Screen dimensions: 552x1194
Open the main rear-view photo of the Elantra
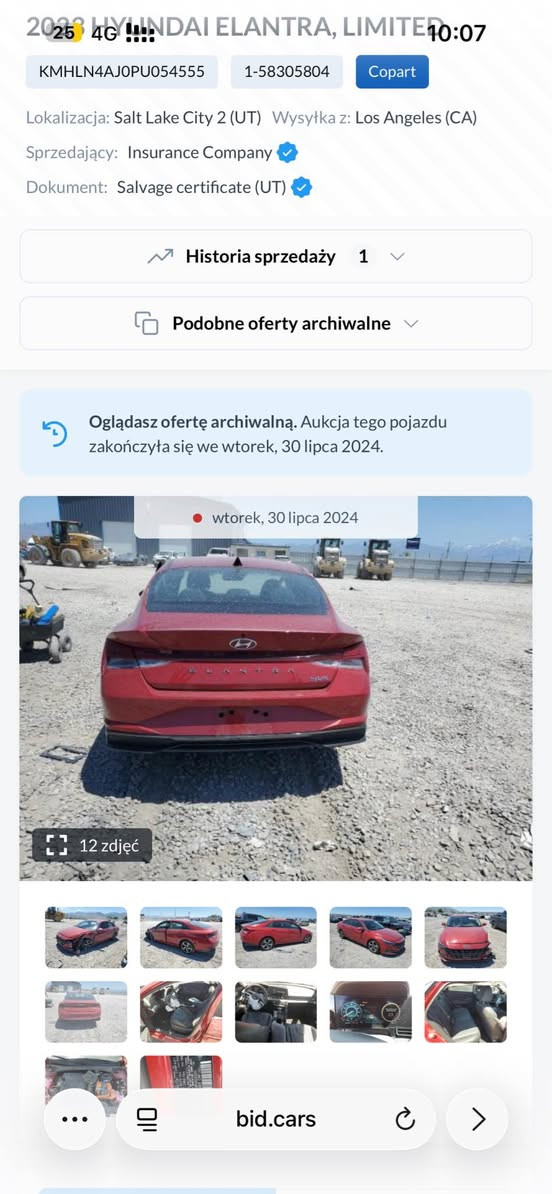(276, 688)
